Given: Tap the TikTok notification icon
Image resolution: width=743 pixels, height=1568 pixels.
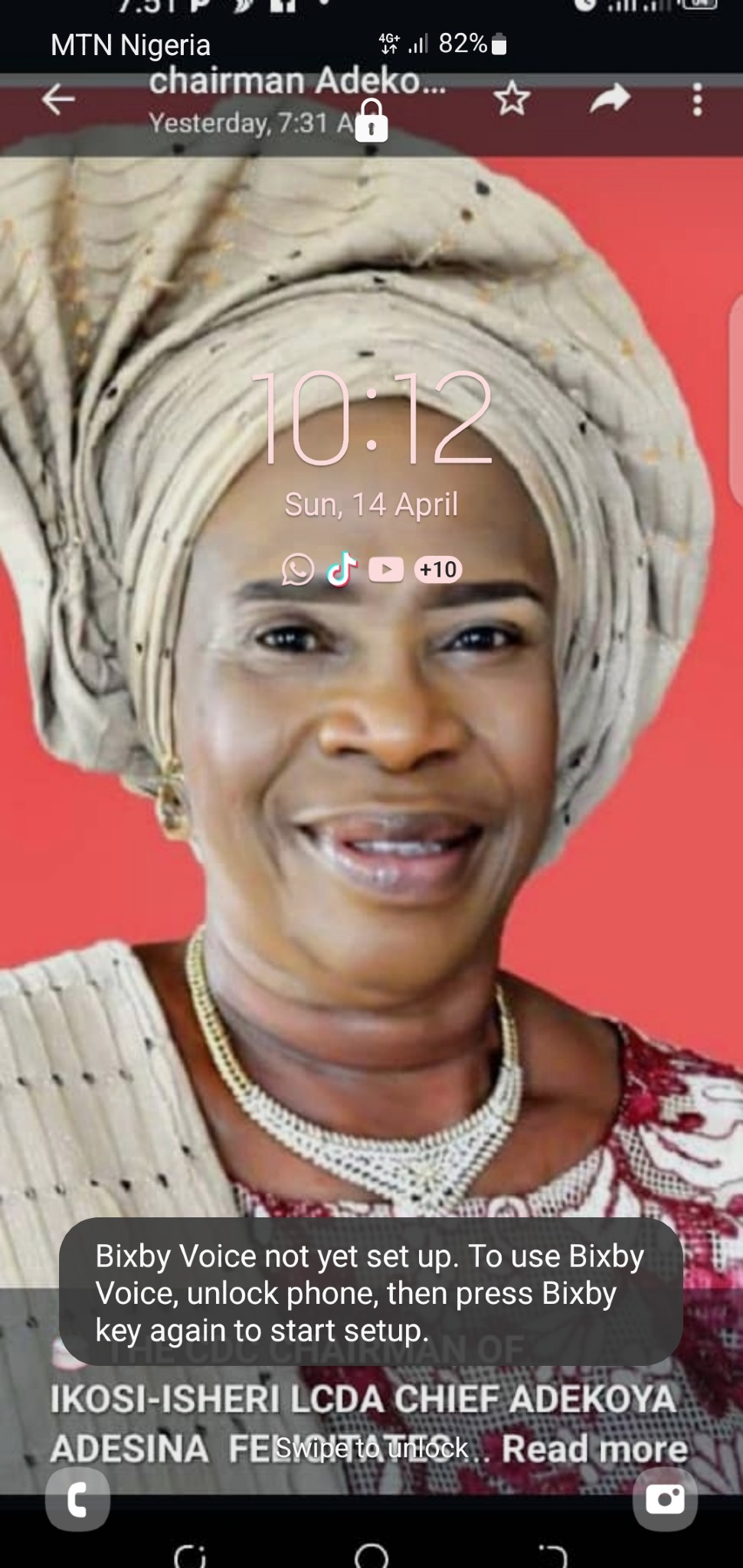Looking at the screenshot, I should pos(342,569).
